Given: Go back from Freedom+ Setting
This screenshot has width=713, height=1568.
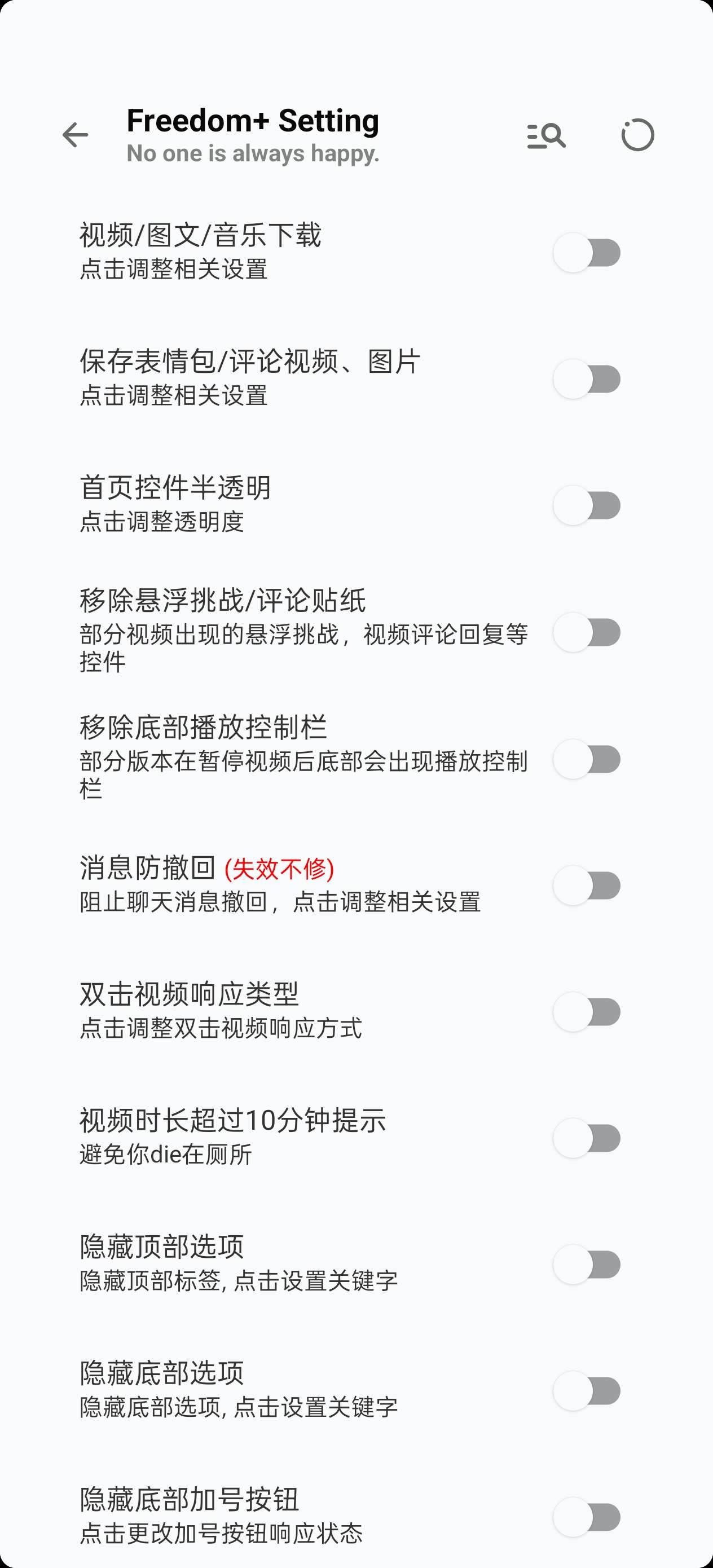Looking at the screenshot, I should 76,135.
